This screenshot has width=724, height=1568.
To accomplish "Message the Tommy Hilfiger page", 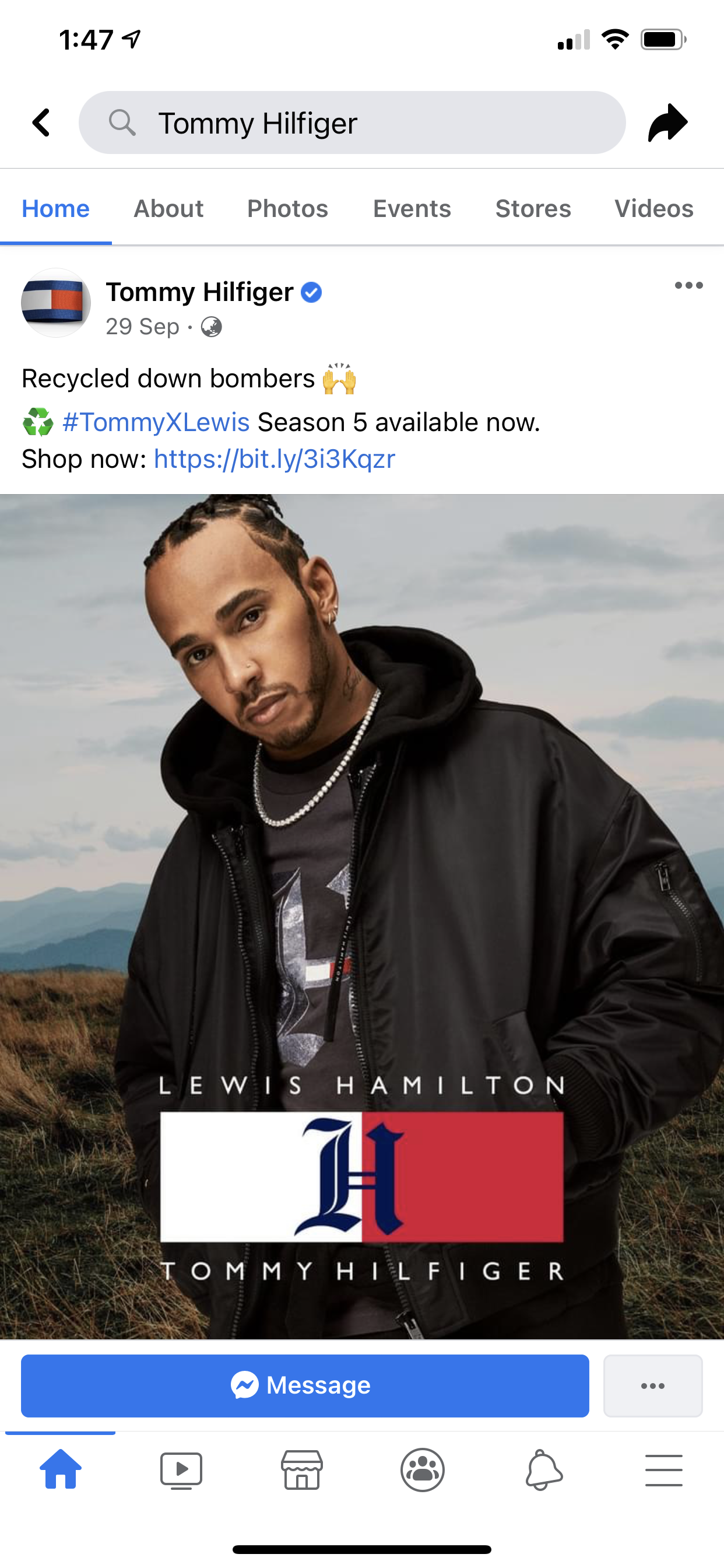I will click(305, 1385).
